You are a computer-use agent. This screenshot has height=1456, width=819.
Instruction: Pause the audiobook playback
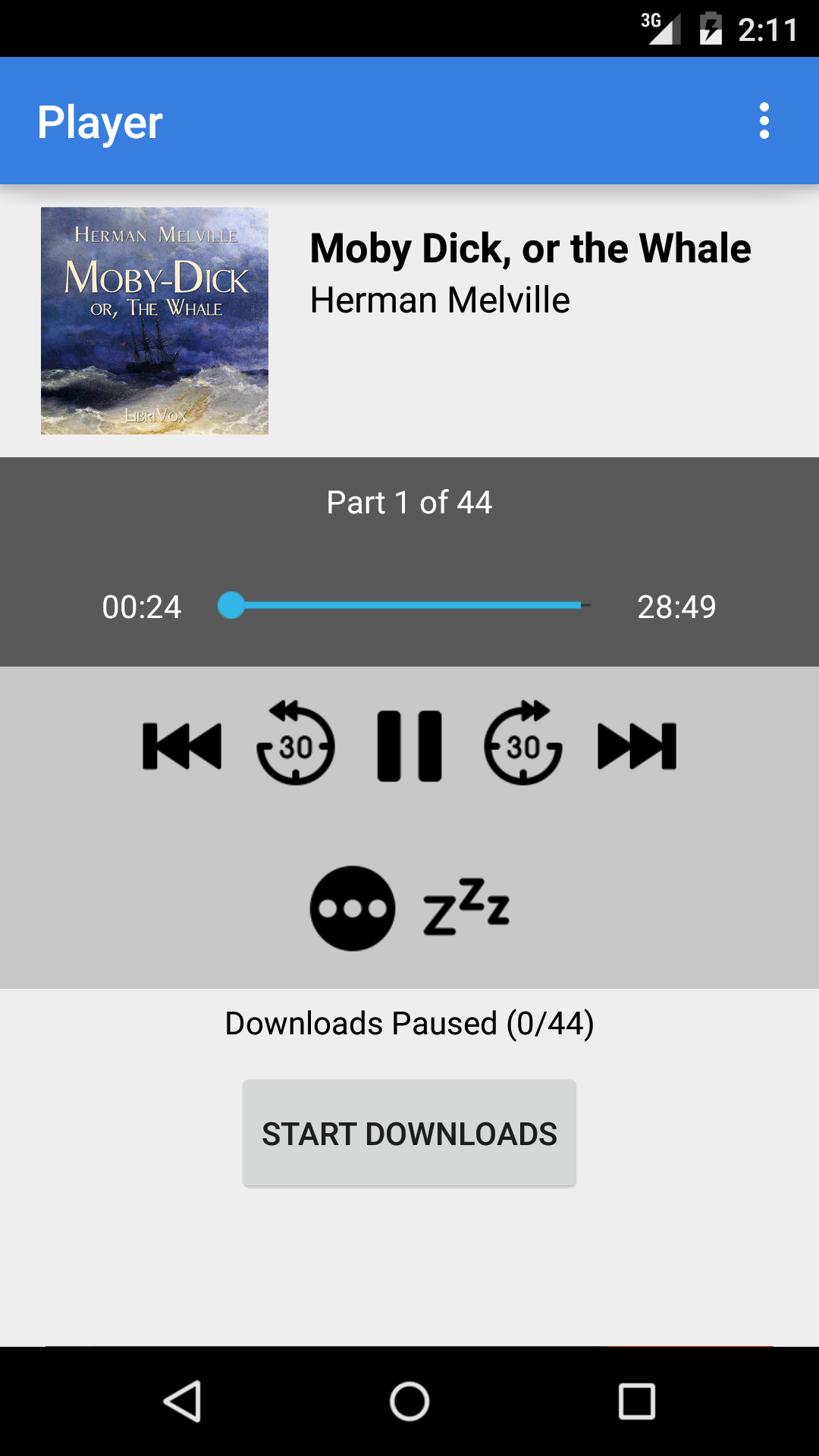(x=409, y=746)
